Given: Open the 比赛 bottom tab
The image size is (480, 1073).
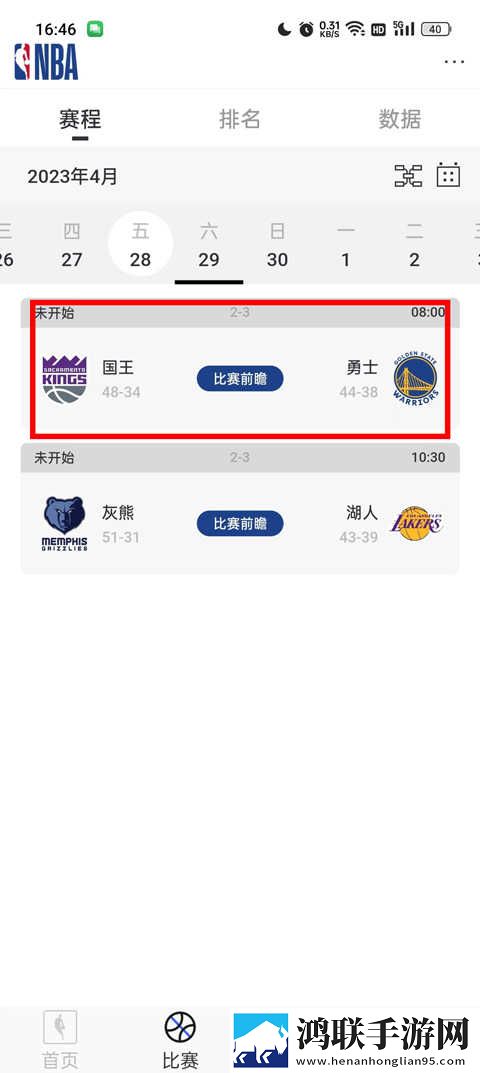Looking at the screenshot, I should pyautogui.click(x=180, y=1039).
